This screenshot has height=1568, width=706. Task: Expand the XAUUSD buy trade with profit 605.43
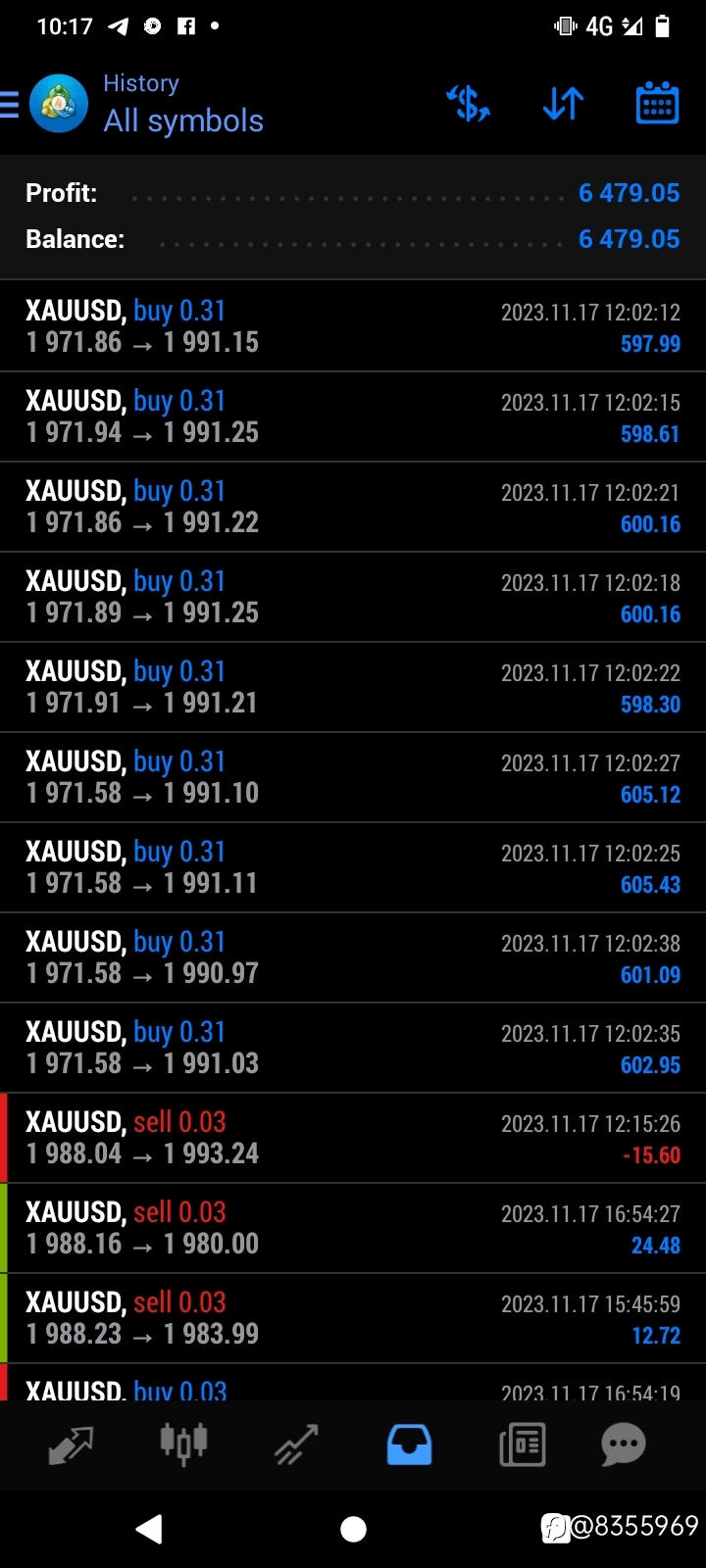click(353, 867)
